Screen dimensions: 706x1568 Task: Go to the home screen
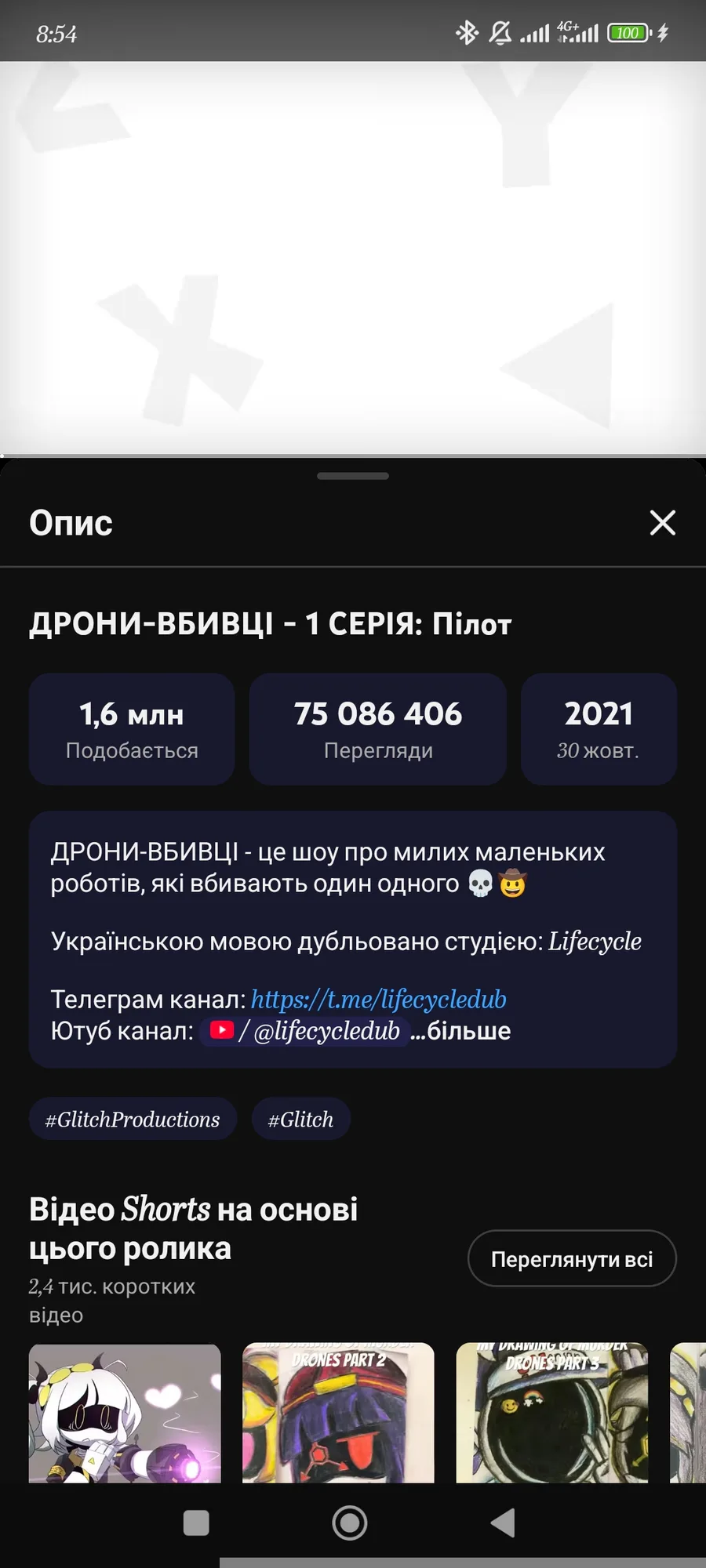[x=350, y=1523]
